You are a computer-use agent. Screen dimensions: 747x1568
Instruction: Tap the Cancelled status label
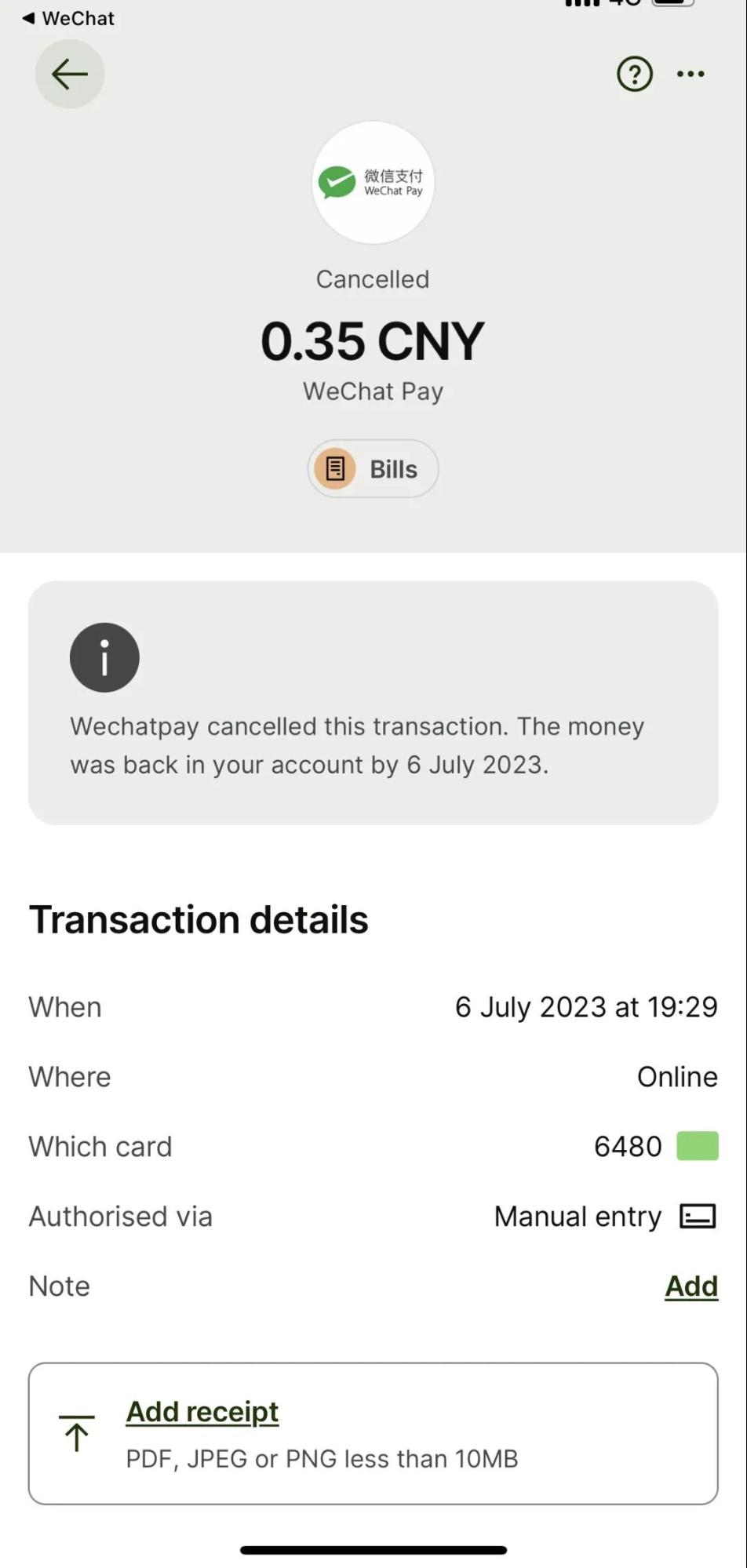372,278
